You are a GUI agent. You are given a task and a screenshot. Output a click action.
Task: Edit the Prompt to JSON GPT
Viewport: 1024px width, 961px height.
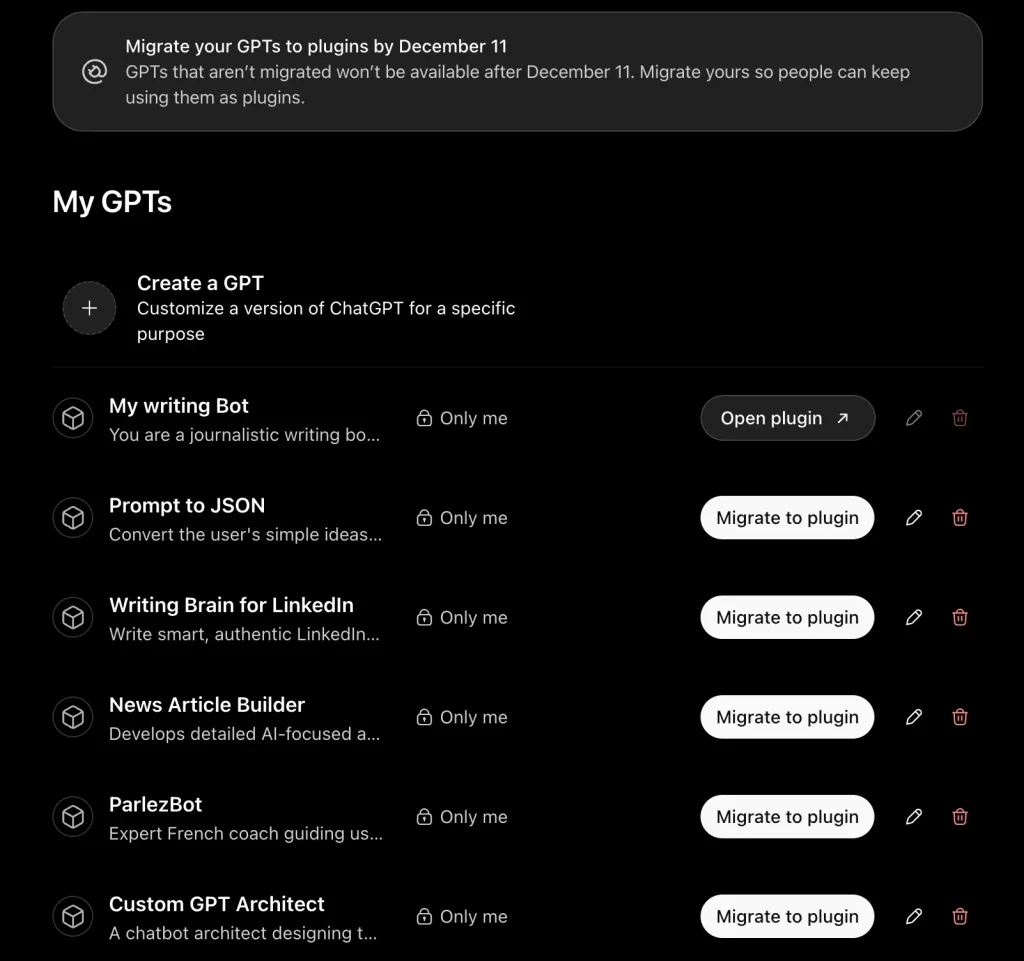click(914, 518)
